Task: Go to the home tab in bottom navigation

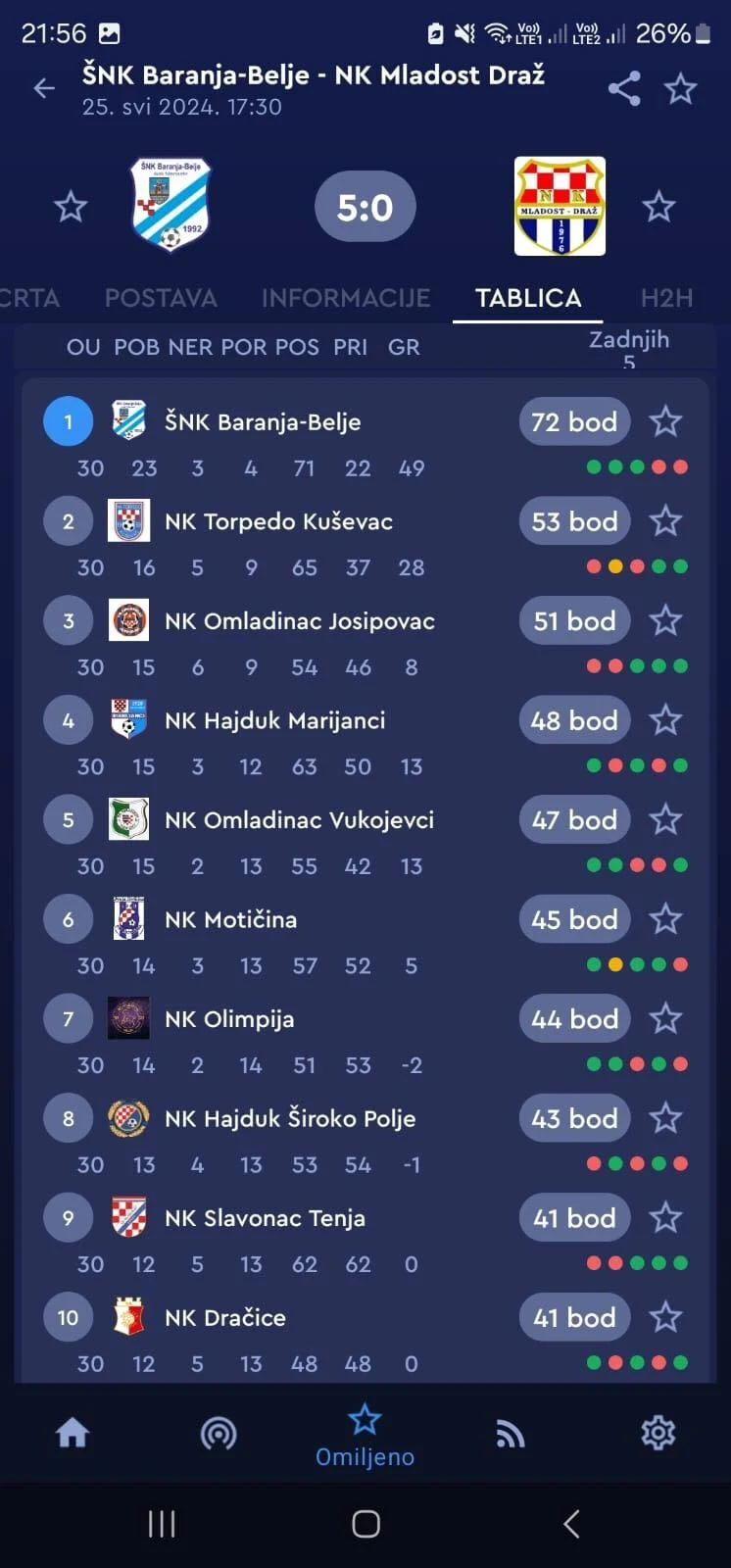Action: tap(73, 1434)
